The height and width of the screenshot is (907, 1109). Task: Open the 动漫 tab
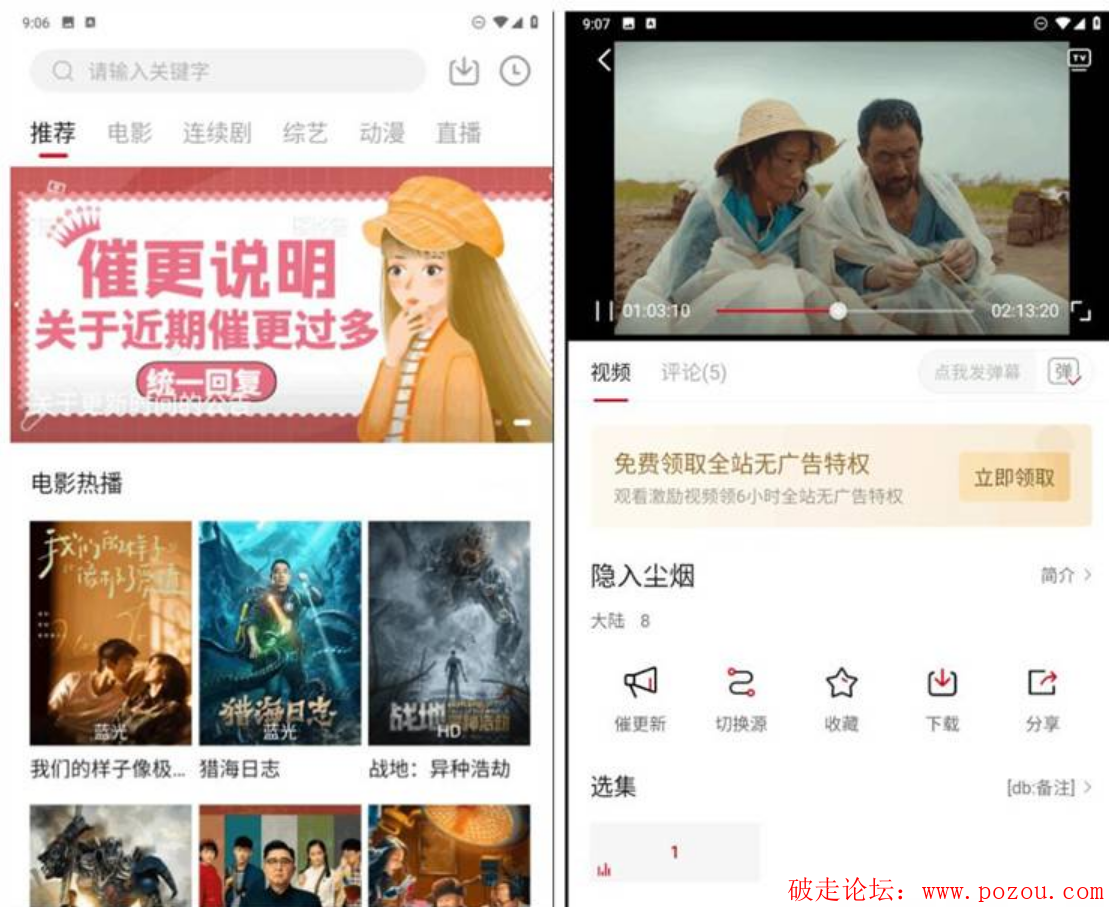[382, 133]
